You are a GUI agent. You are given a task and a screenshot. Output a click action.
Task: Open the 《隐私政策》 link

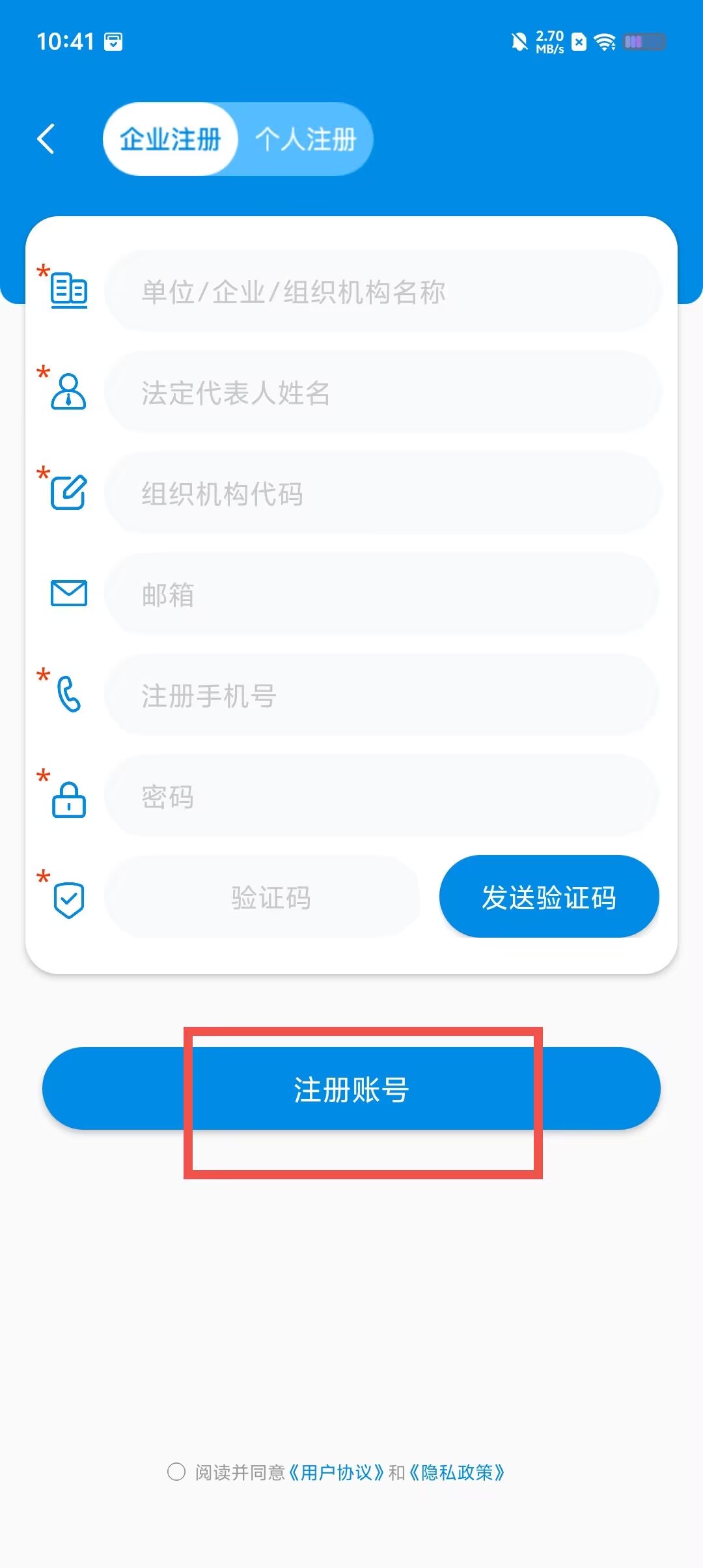[x=457, y=1472]
